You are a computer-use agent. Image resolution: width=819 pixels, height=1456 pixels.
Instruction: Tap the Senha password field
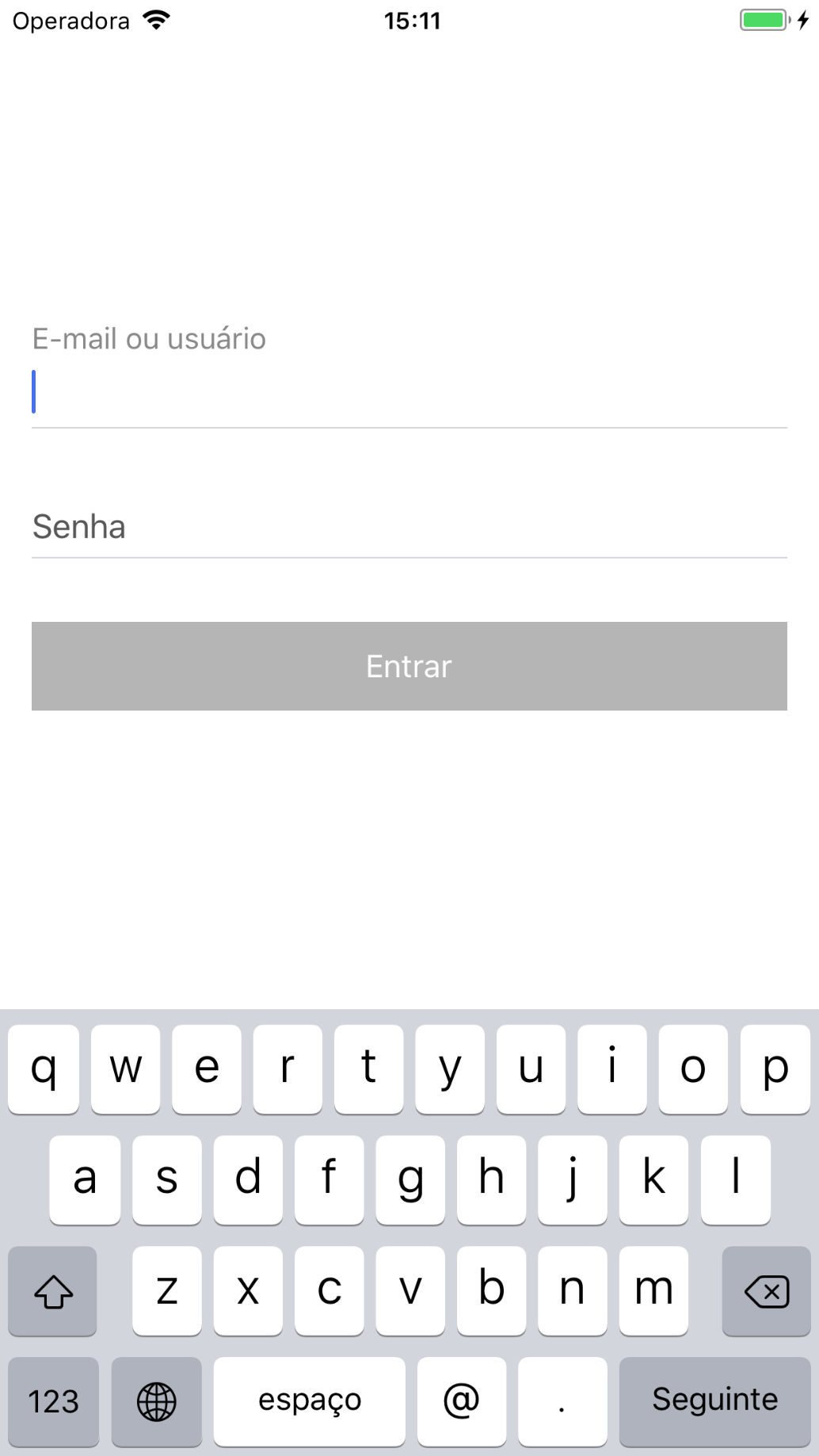pyautogui.click(x=409, y=527)
